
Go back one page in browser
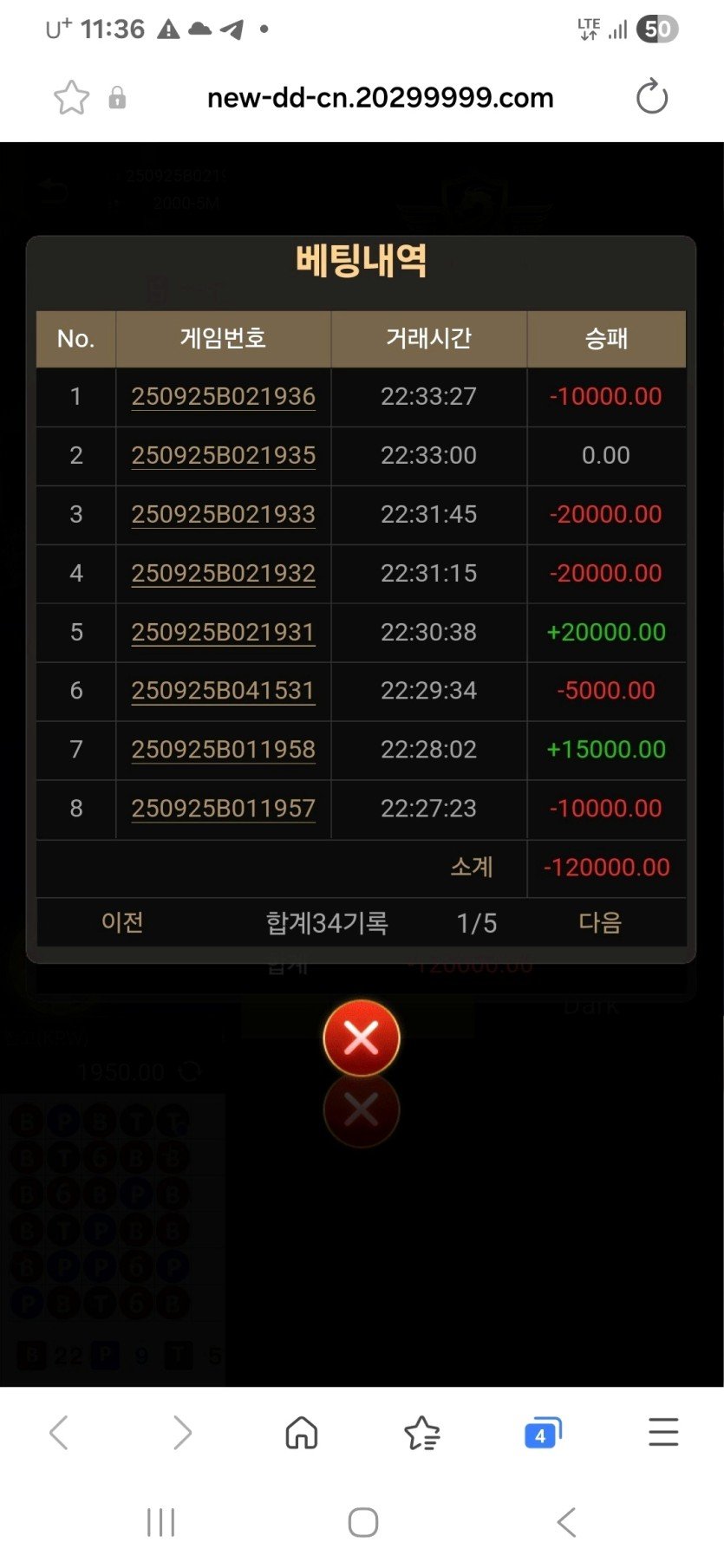[59, 1433]
